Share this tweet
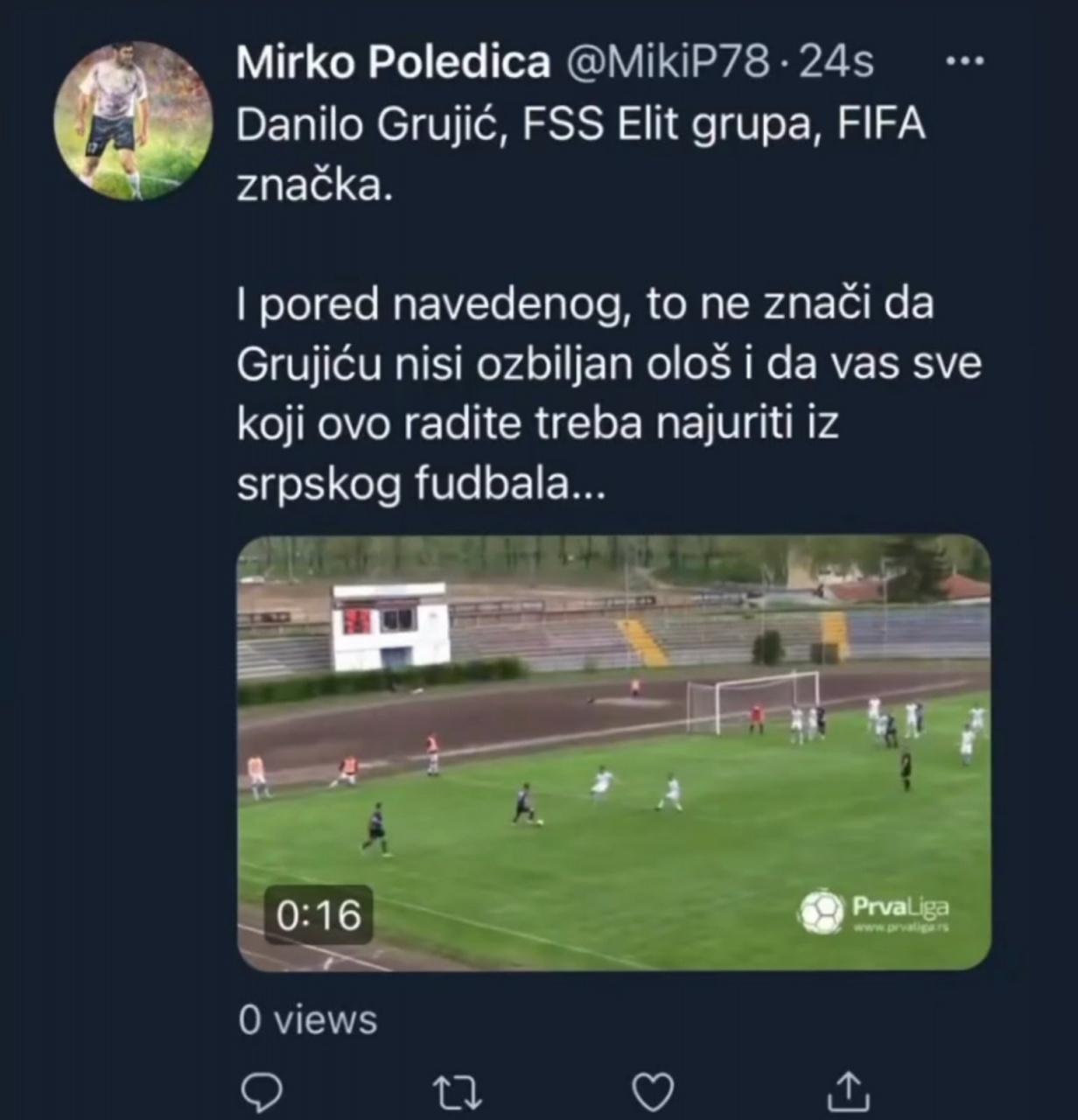 (x=848, y=1091)
